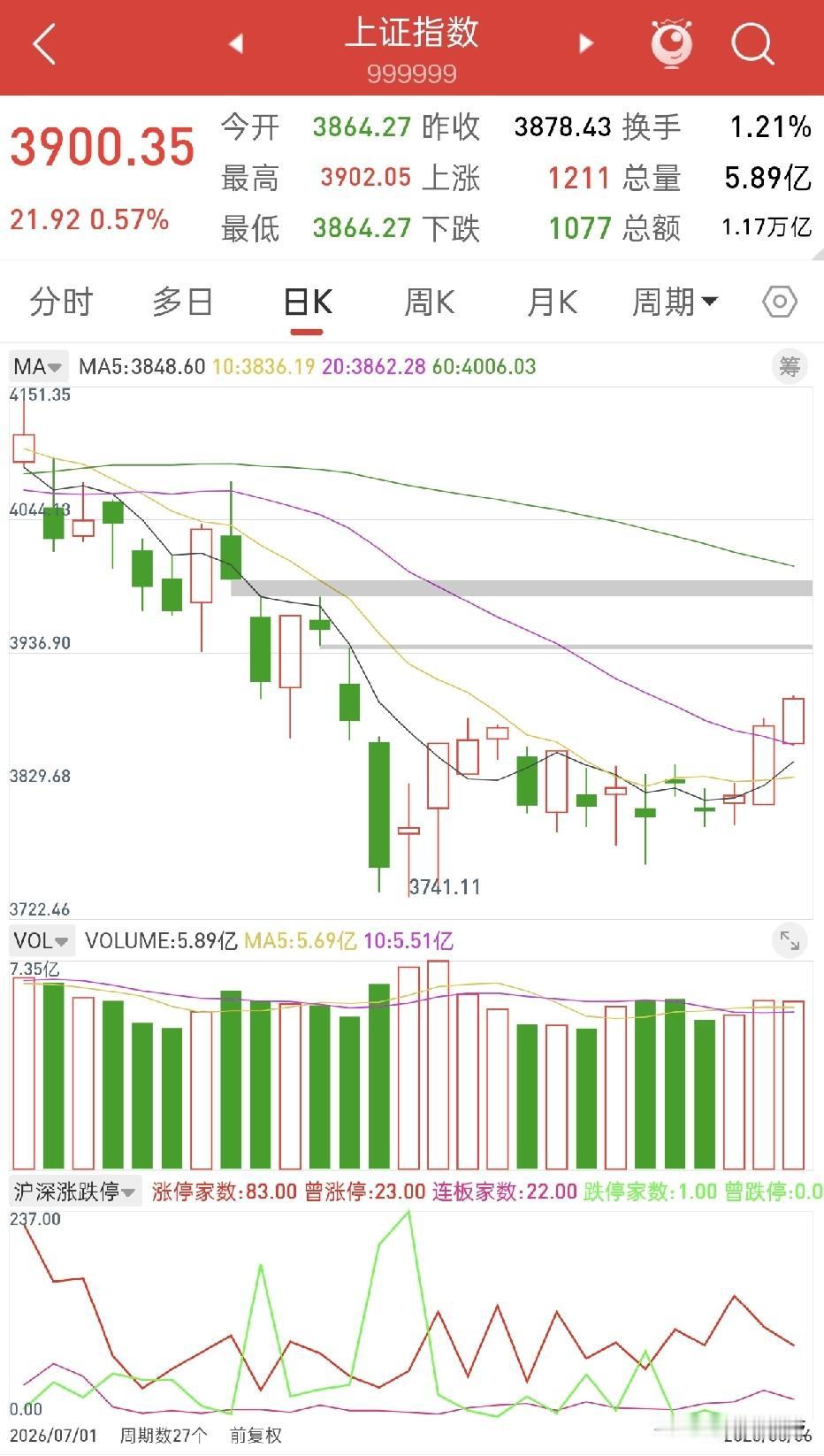
Task: Tap the 筹 chip distribution button
Action: (x=790, y=366)
